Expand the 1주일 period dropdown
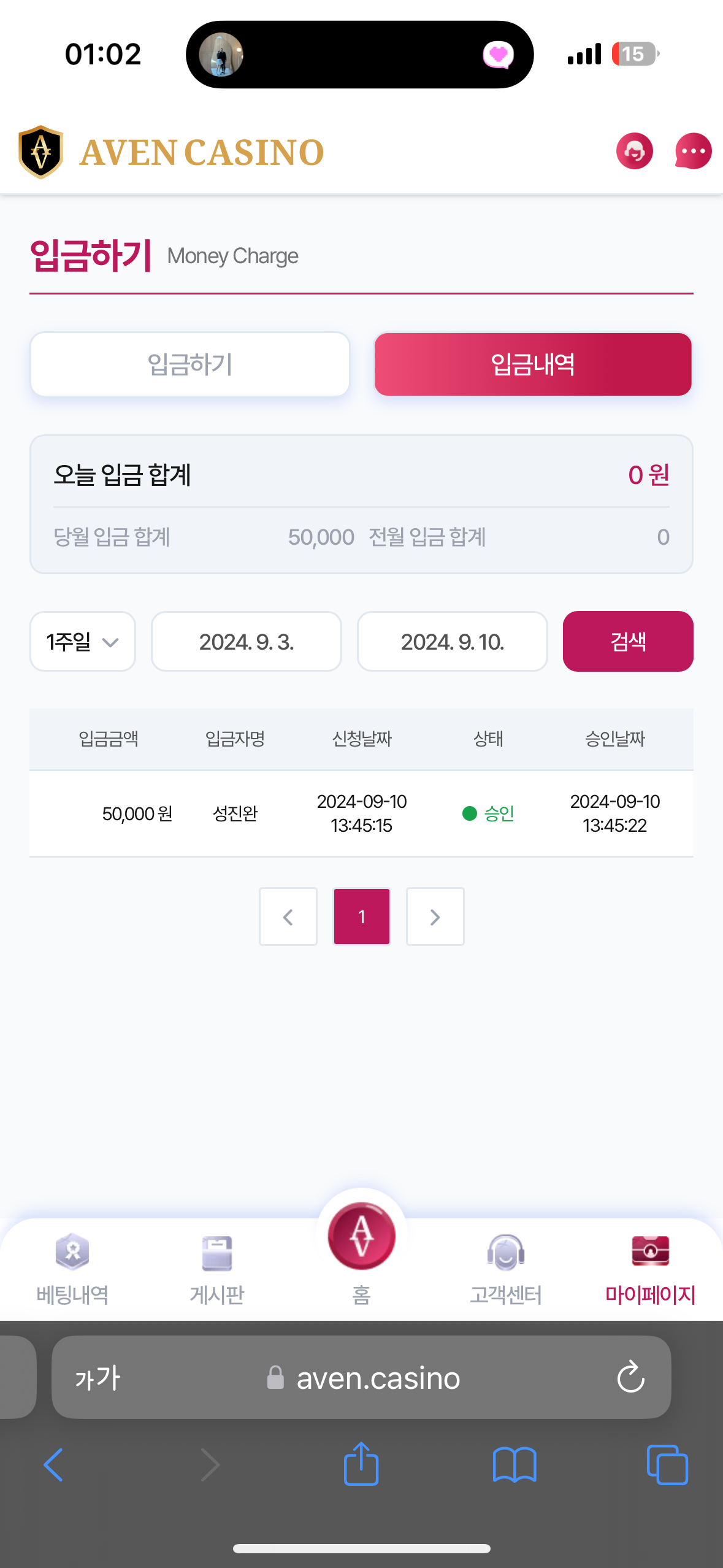 pyautogui.click(x=83, y=642)
